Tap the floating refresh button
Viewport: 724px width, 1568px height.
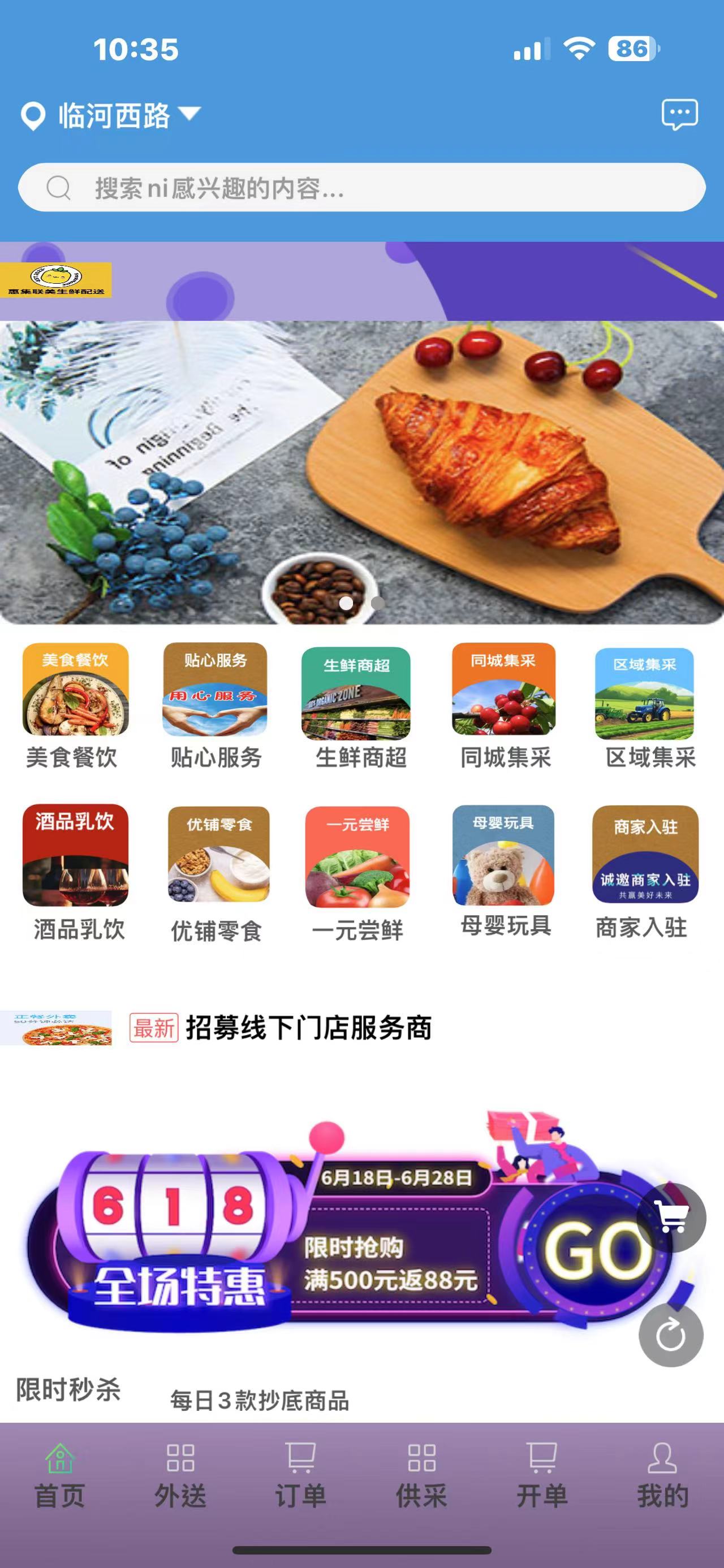671,1336
